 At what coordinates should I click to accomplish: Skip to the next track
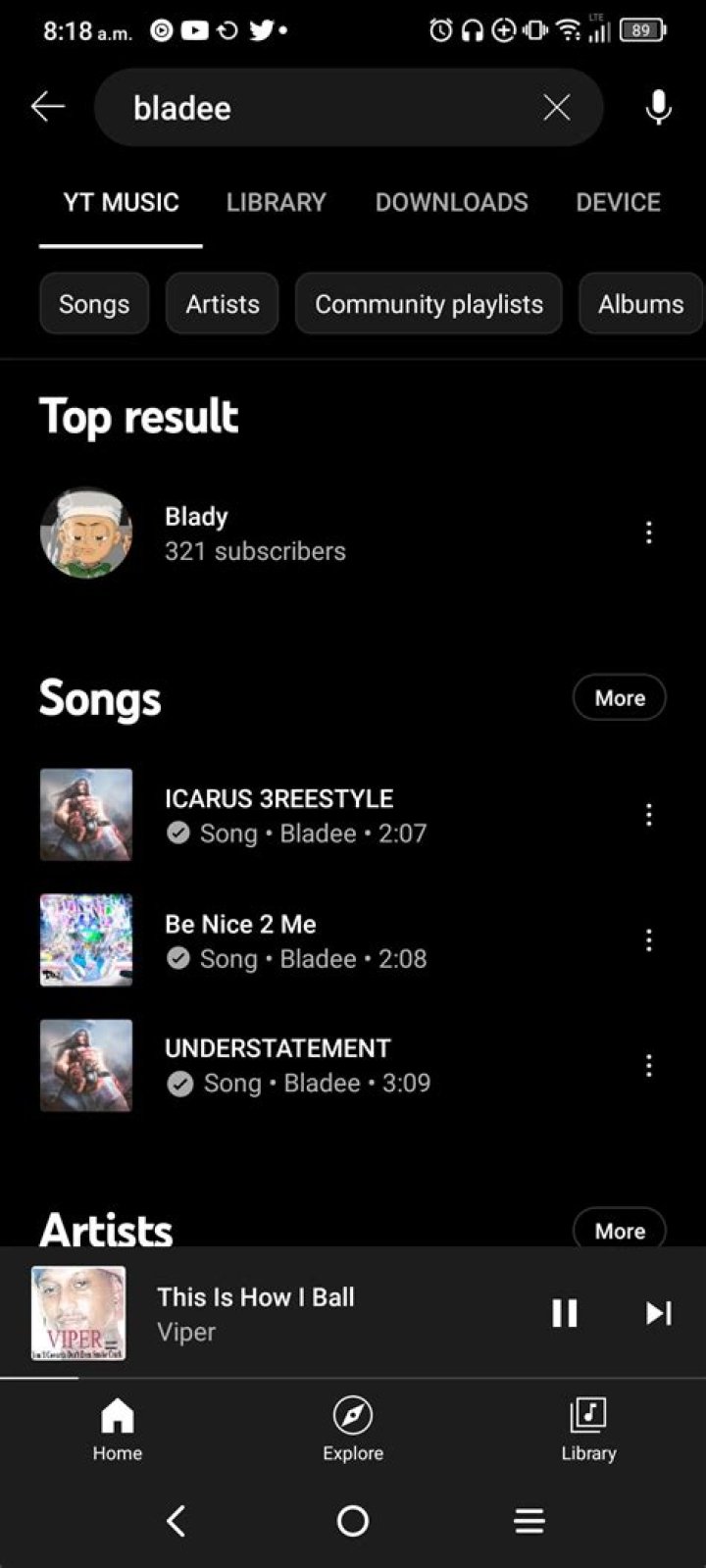pos(658,1313)
